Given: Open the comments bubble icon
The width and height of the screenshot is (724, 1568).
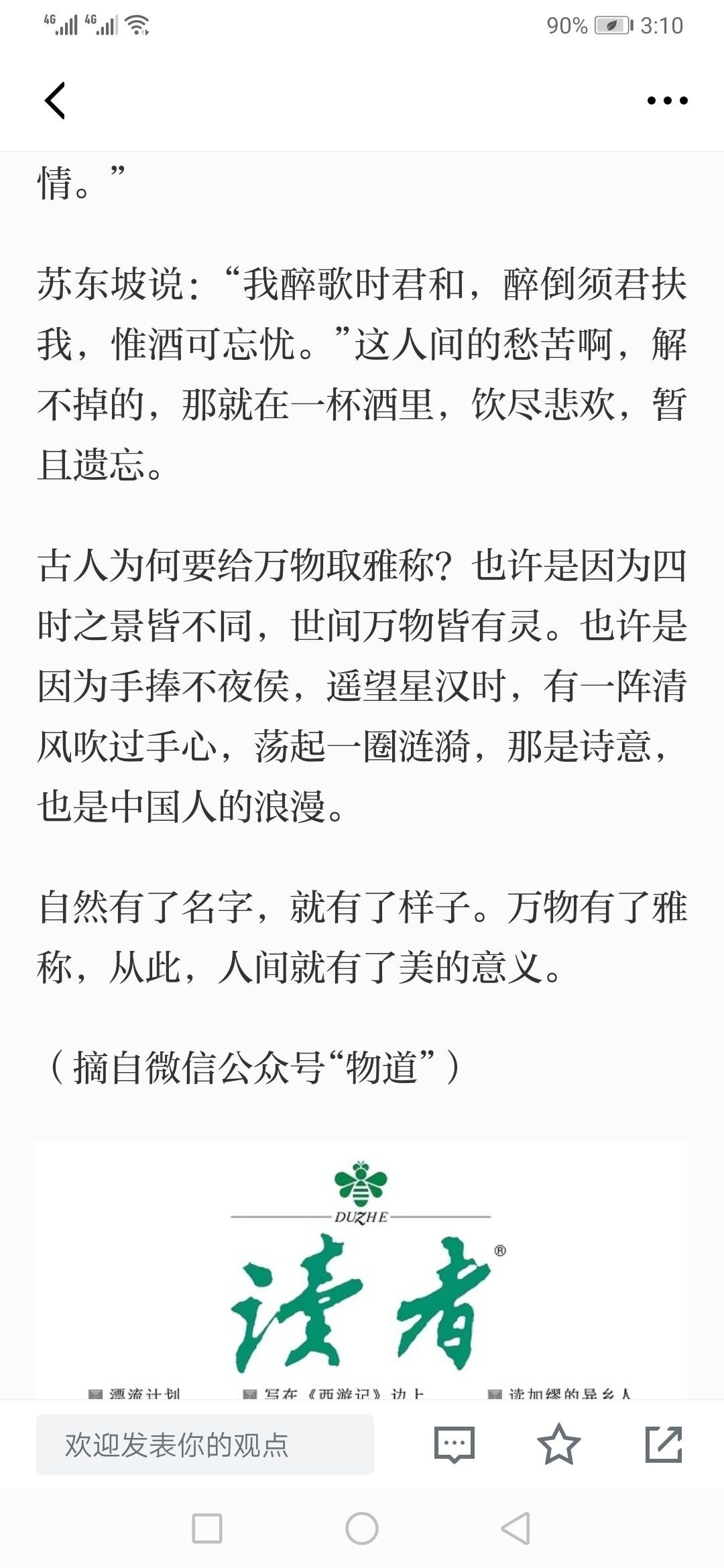Looking at the screenshot, I should pyautogui.click(x=455, y=1445).
